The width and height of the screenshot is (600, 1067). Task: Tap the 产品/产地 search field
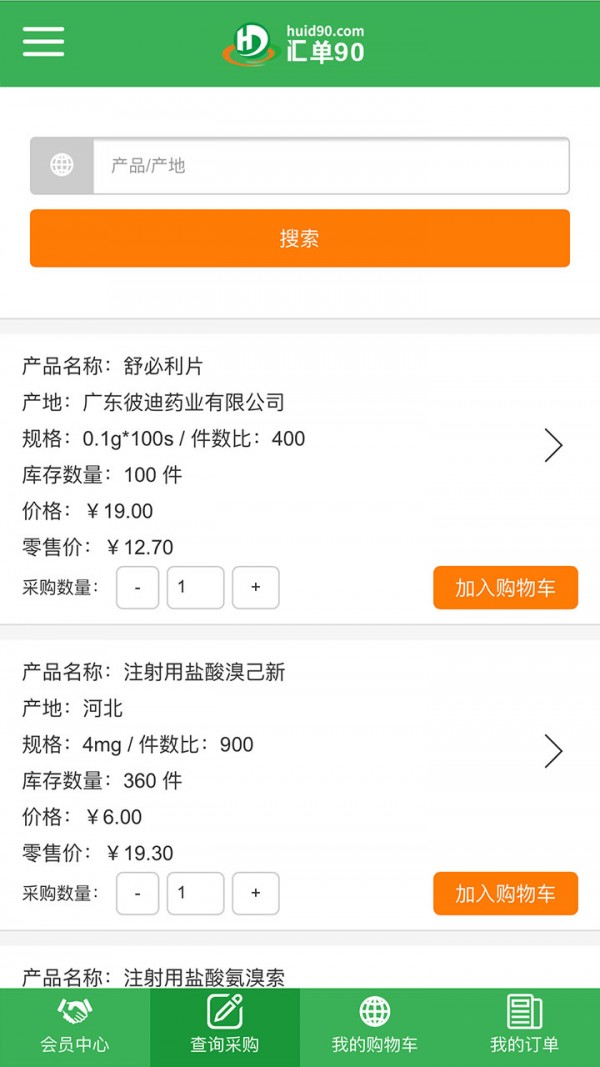click(331, 165)
